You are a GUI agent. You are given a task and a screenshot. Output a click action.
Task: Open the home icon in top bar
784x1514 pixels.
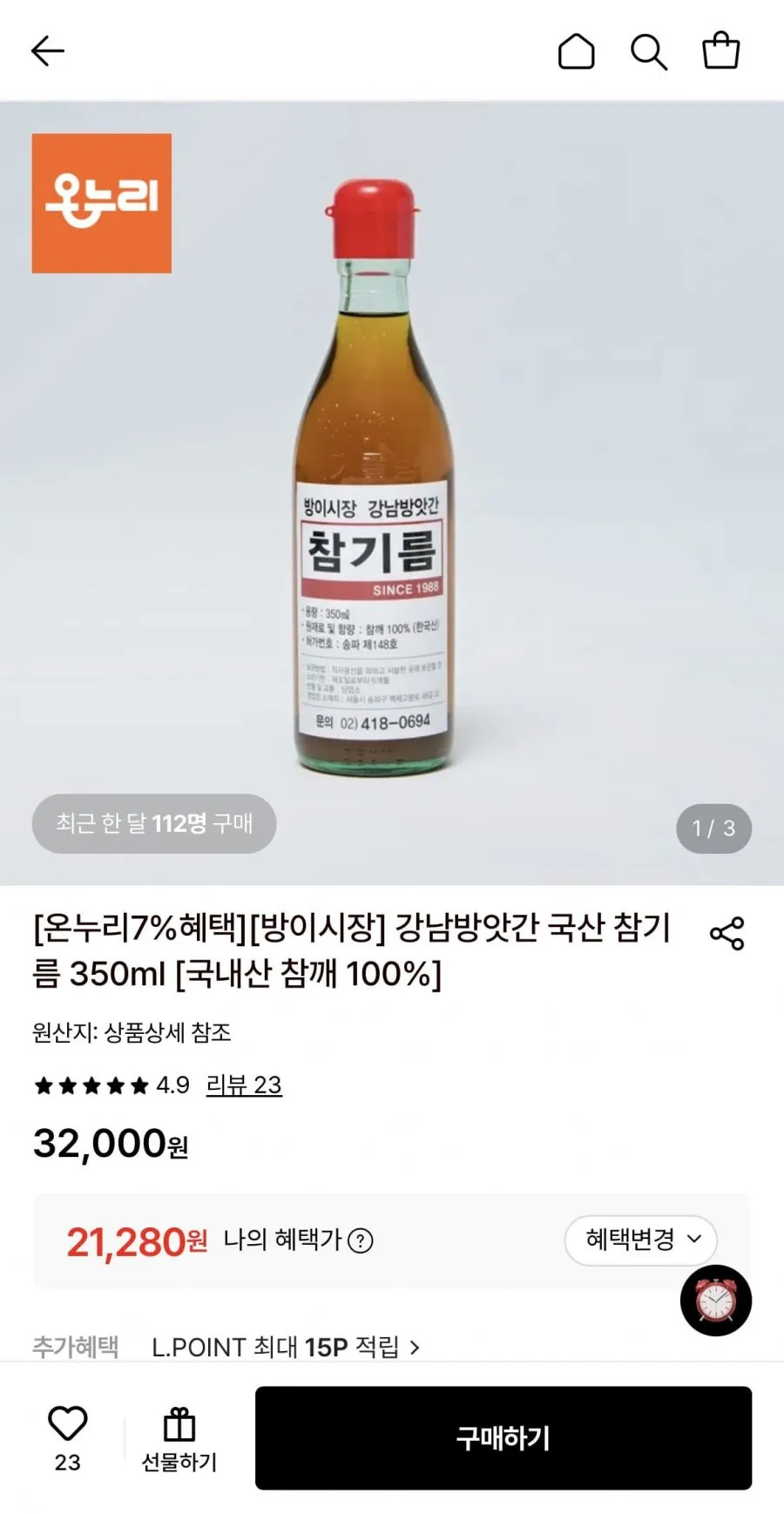point(576,51)
